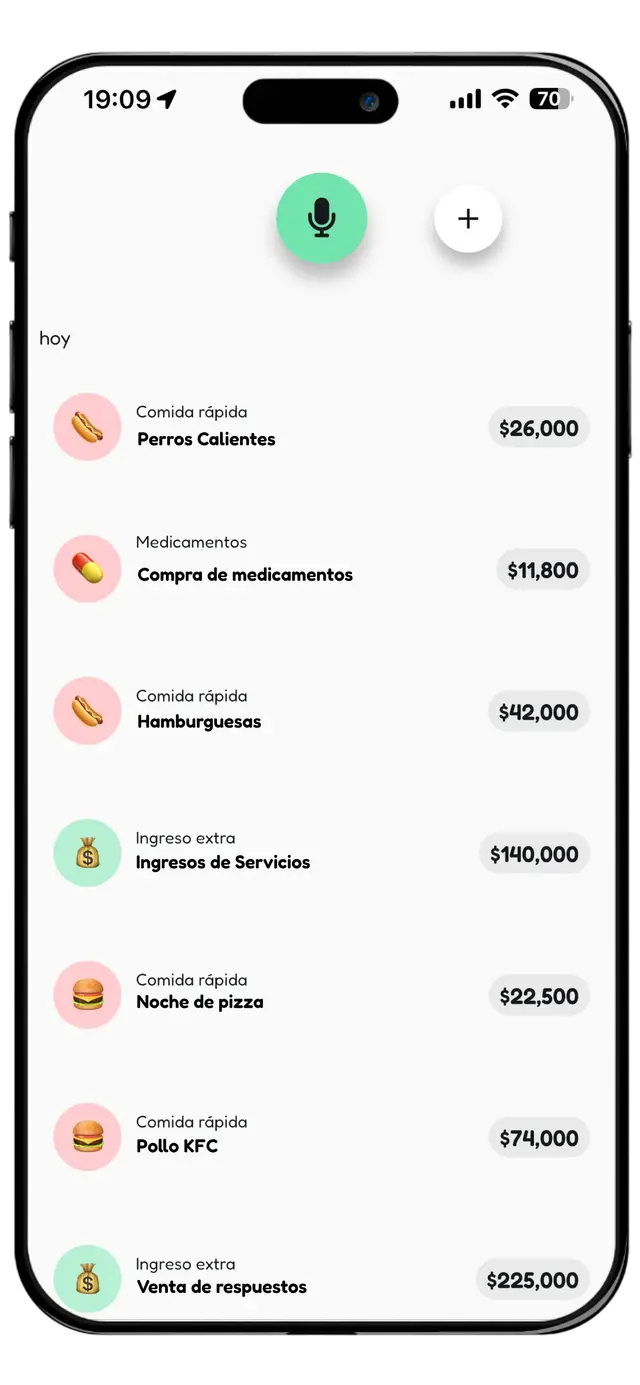This screenshot has width=640, height=1385.
Task: Tap the green microphone button
Action: [321, 218]
